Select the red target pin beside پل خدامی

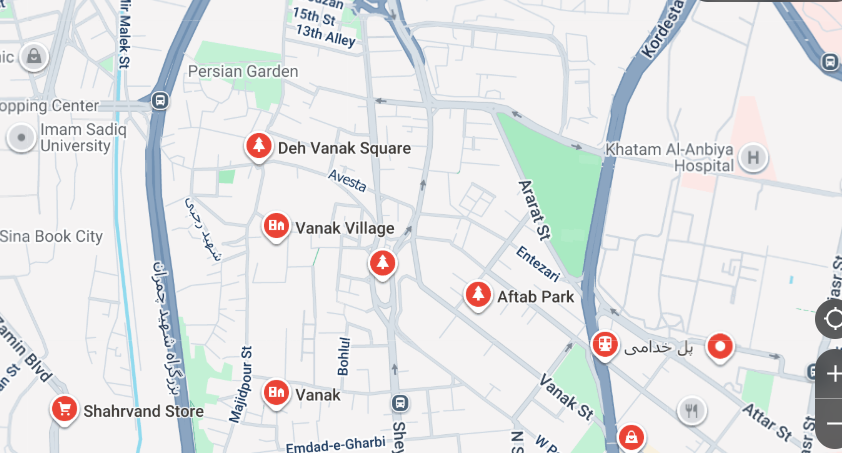click(x=720, y=347)
